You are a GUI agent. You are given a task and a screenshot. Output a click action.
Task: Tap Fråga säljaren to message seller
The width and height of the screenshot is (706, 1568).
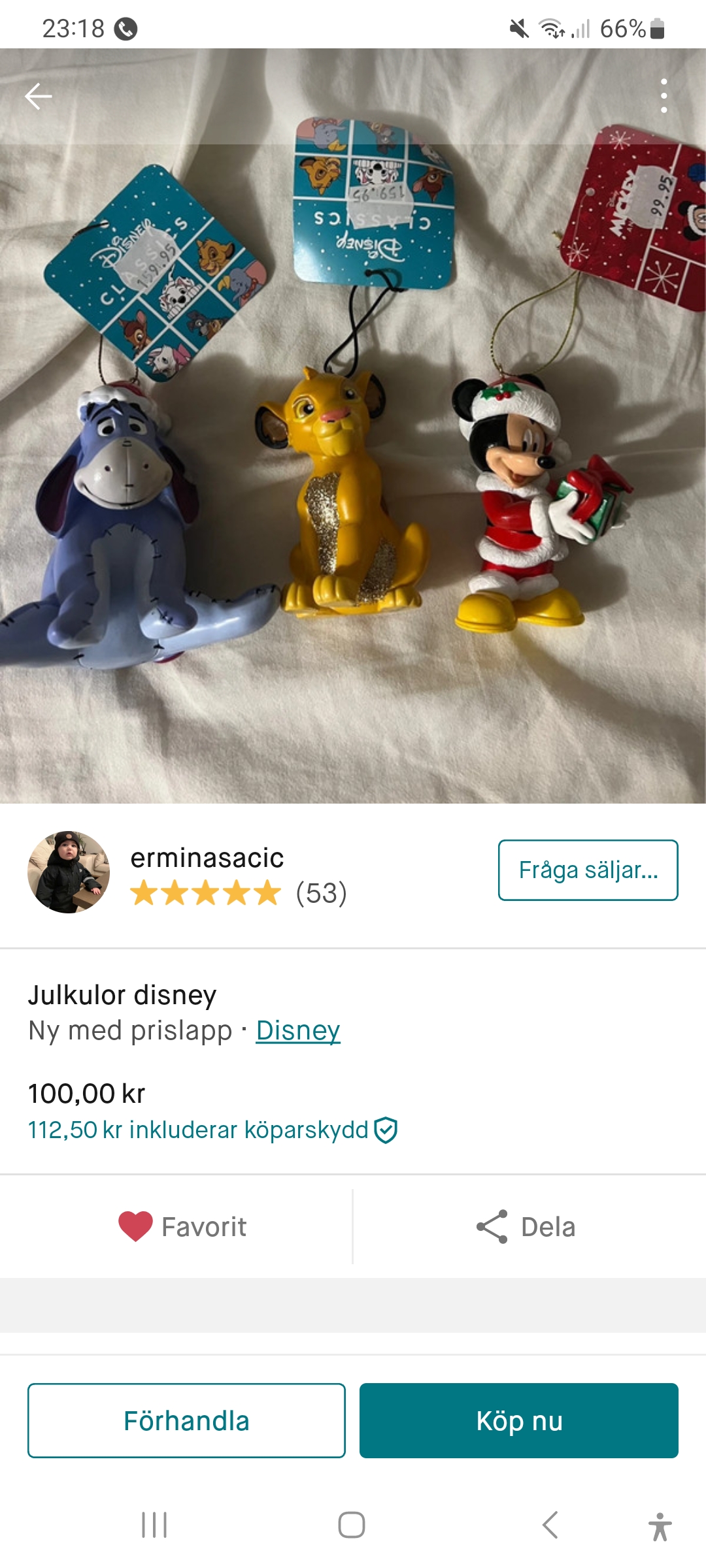tap(588, 870)
